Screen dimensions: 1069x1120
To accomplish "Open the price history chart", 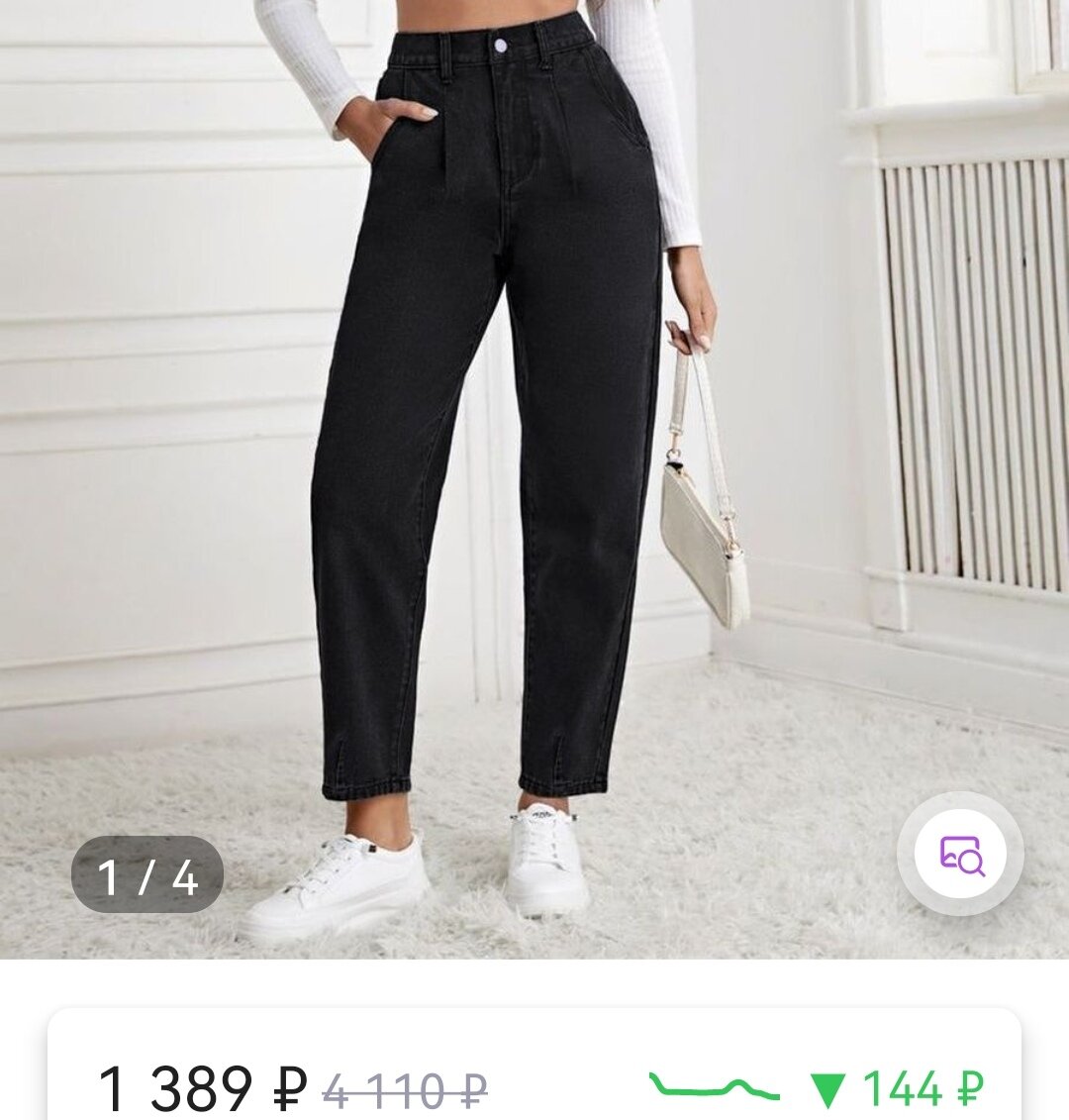I will [x=715, y=1086].
